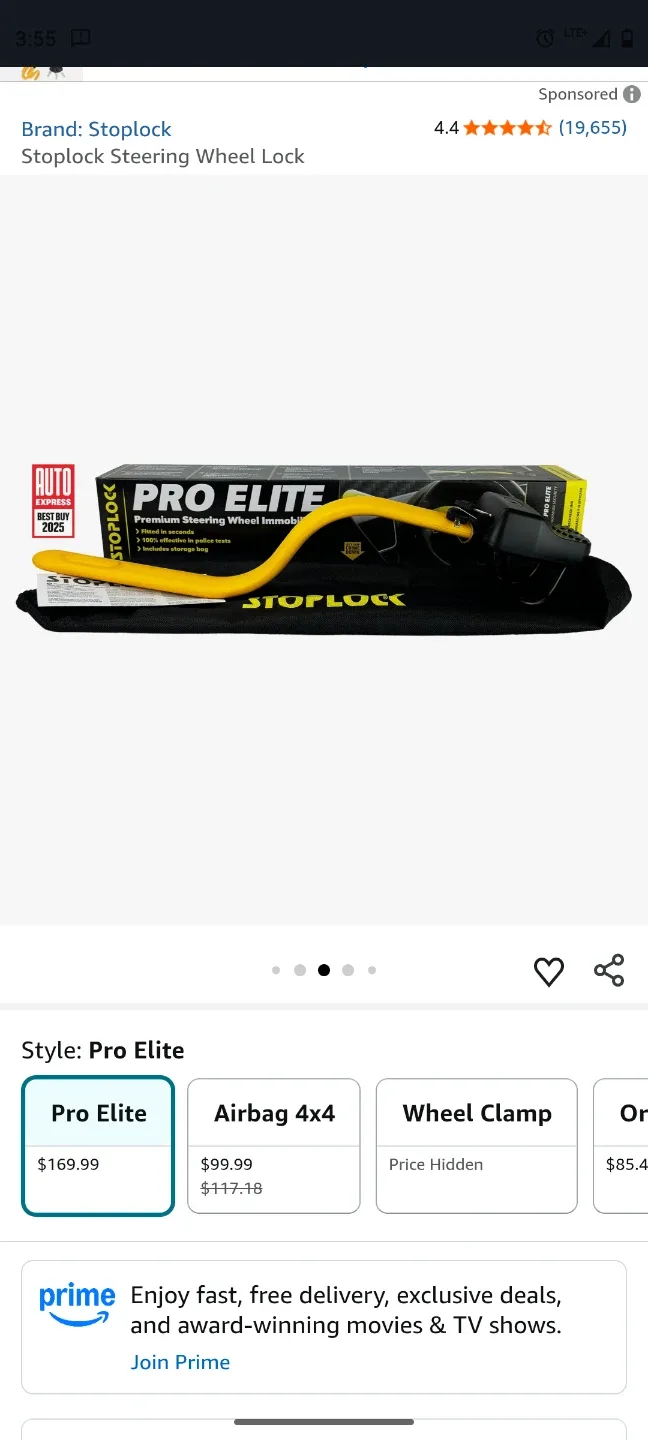Open the Brand: Stoplock link
The width and height of the screenshot is (648, 1440).
tap(96, 129)
